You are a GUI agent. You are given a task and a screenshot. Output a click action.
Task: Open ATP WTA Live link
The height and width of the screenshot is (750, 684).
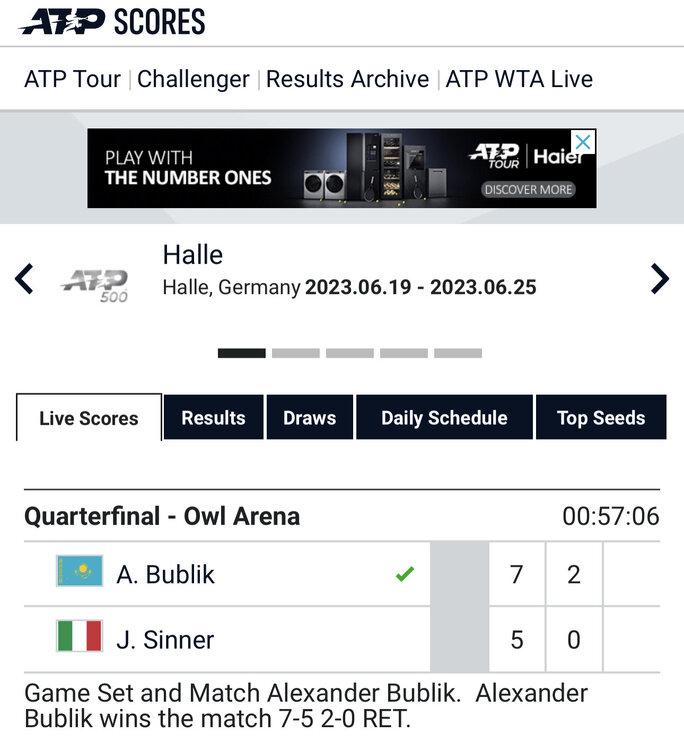[519, 79]
